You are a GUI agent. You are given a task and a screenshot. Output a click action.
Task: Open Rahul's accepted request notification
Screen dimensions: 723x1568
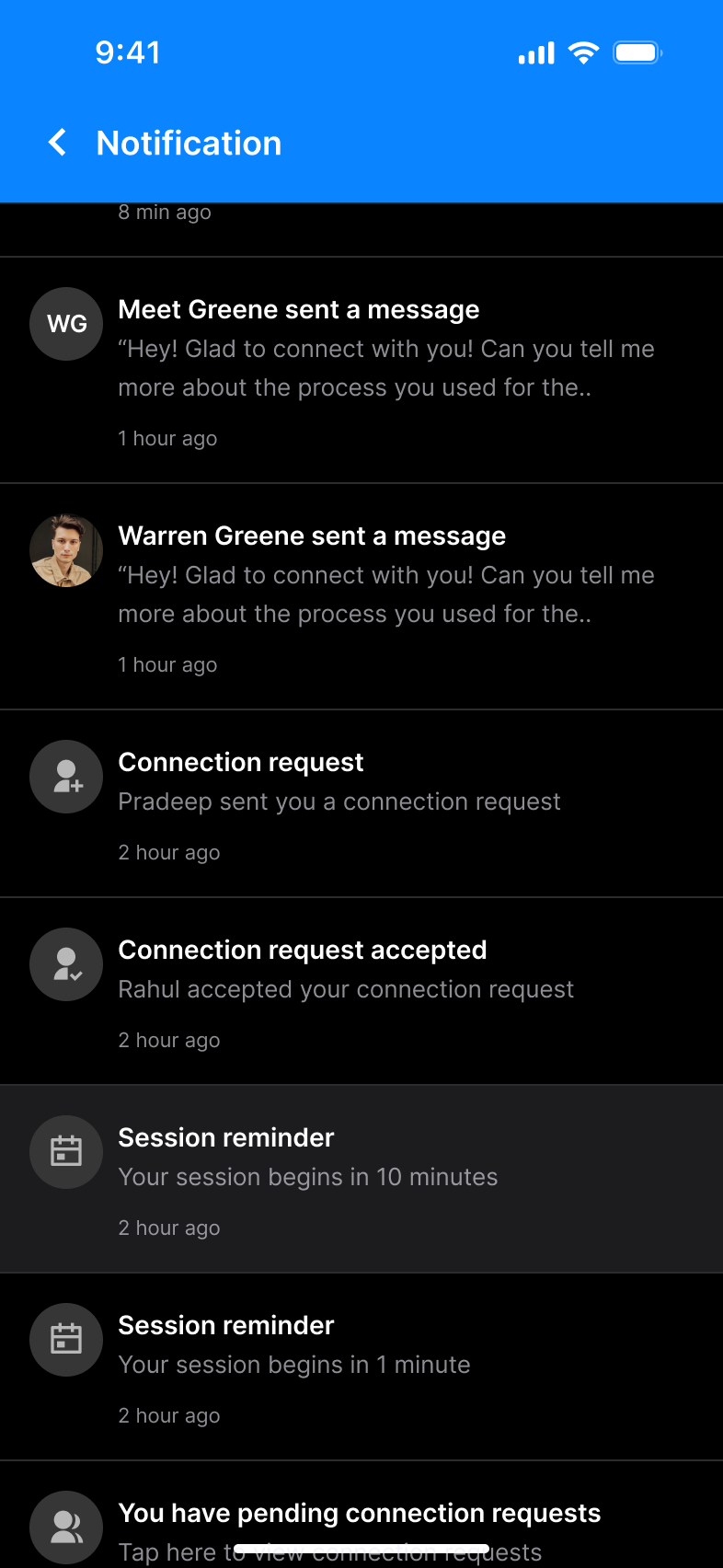(x=361, y=989)
